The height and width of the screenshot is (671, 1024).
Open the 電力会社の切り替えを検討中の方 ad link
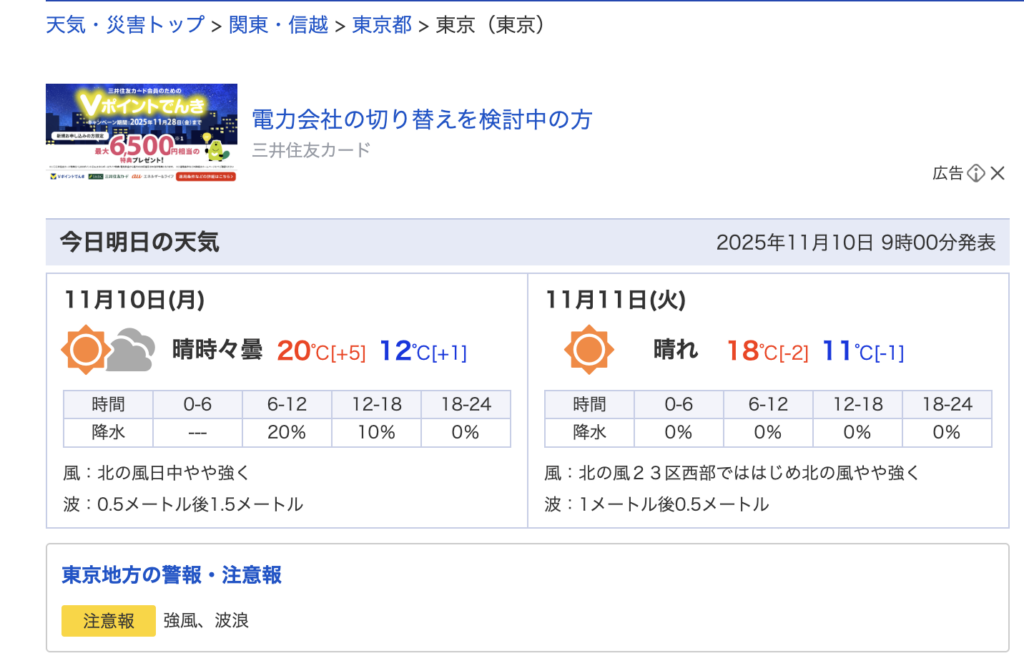(422, 120)
